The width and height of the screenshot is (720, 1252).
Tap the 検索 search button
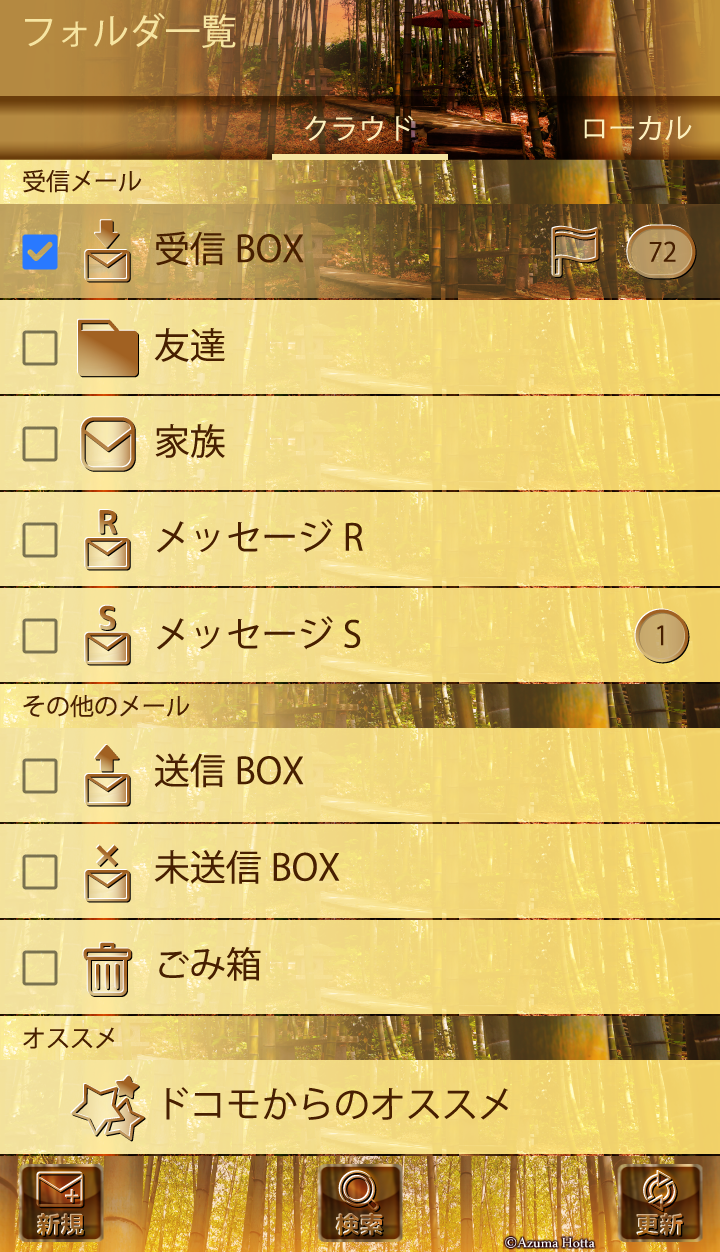(x=360, y=1202)
